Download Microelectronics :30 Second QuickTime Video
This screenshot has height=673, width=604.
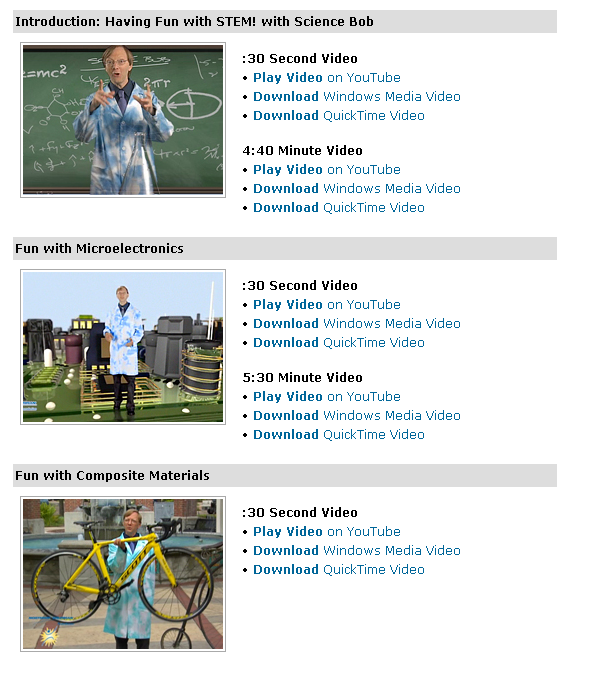[338, 343]
